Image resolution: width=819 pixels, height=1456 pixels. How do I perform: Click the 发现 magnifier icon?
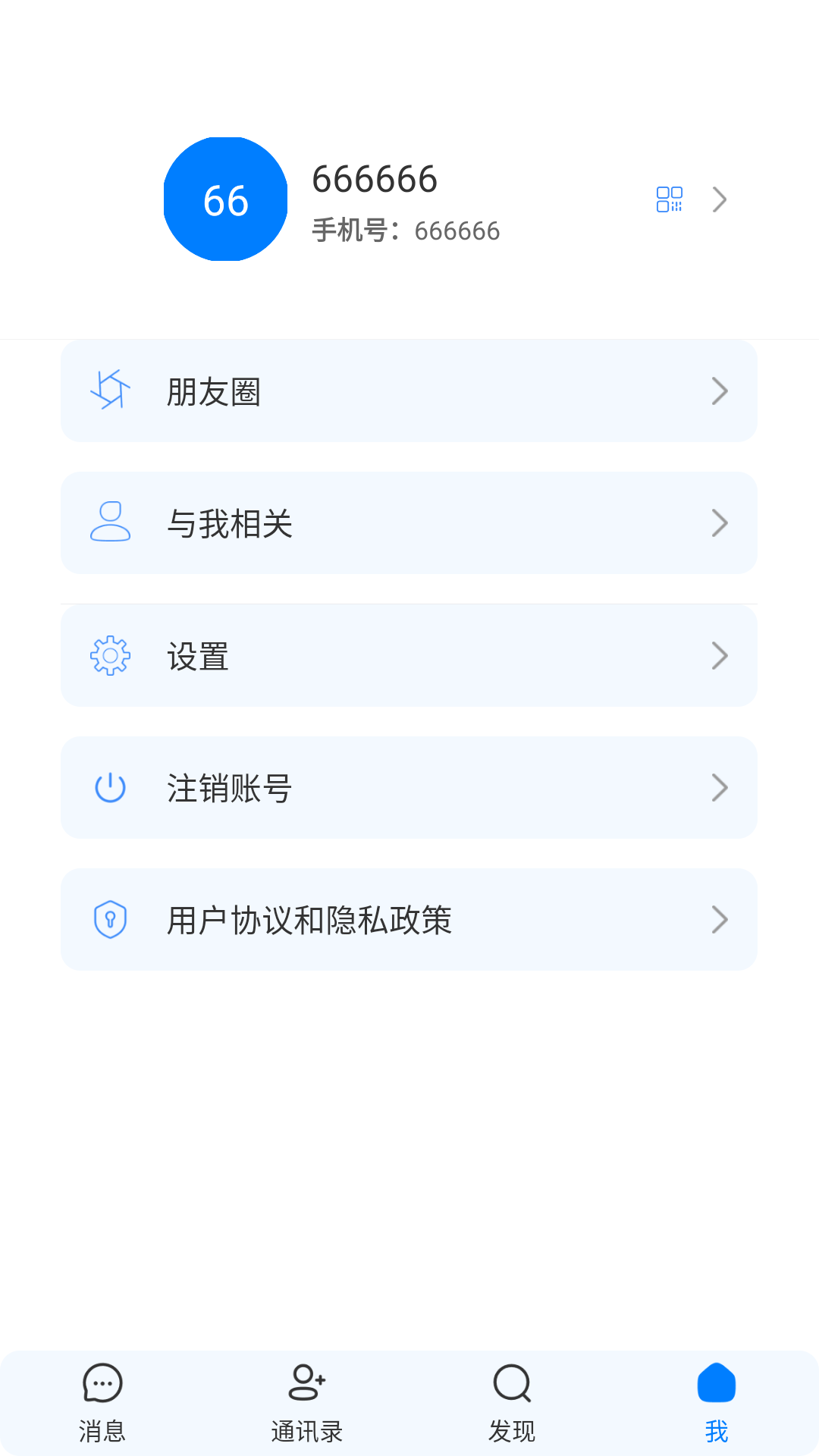tap(512, 1383)
